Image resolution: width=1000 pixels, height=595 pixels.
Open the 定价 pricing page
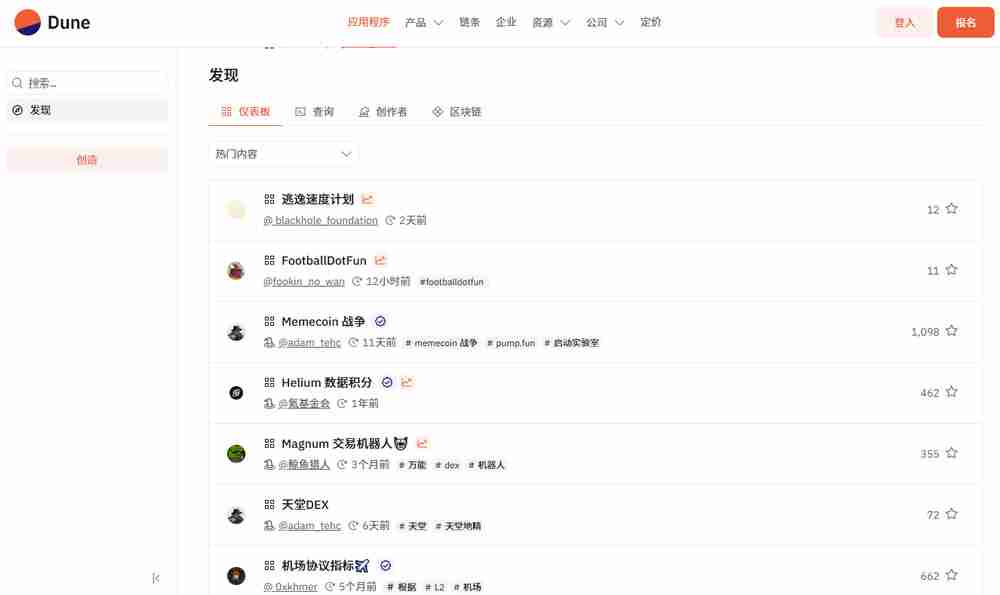pyautogui.click(x=650, y=22)
